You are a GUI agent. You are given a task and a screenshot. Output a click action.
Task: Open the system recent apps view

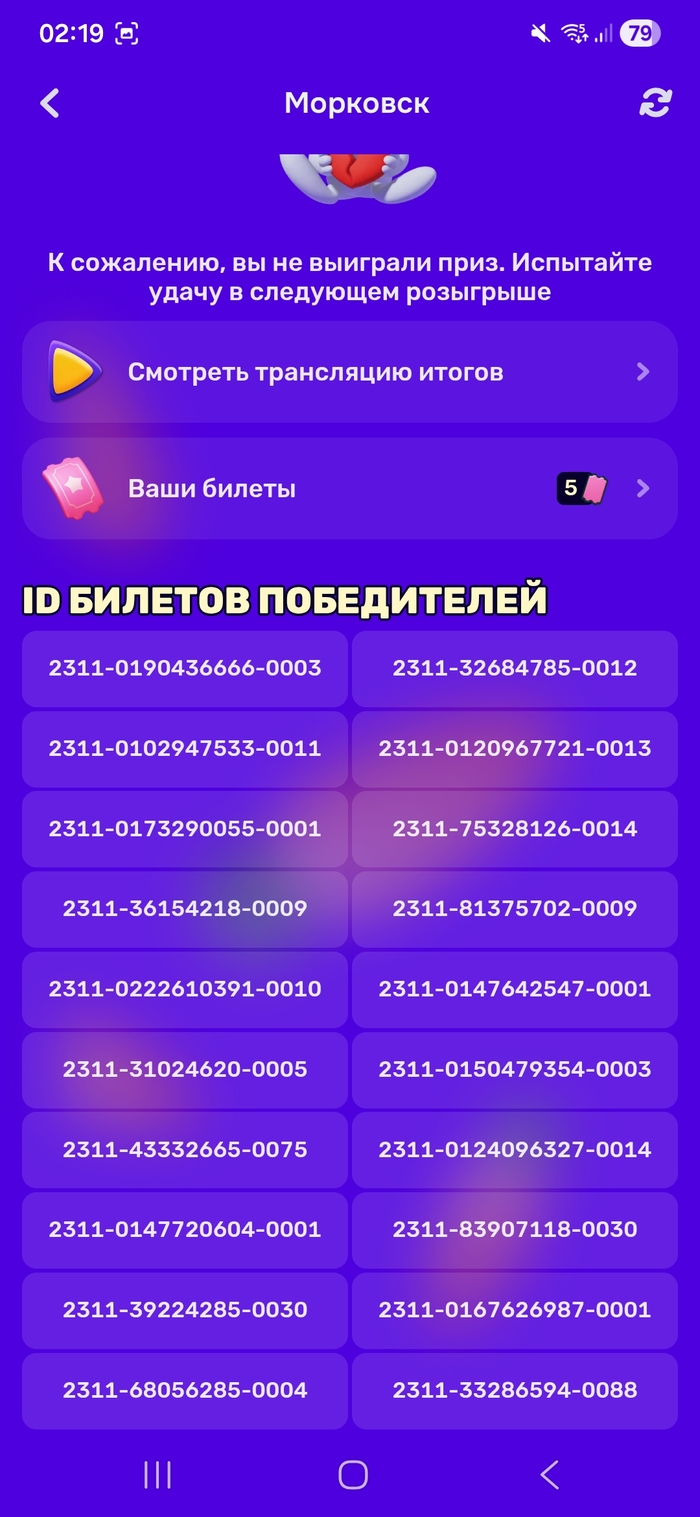157,1474
